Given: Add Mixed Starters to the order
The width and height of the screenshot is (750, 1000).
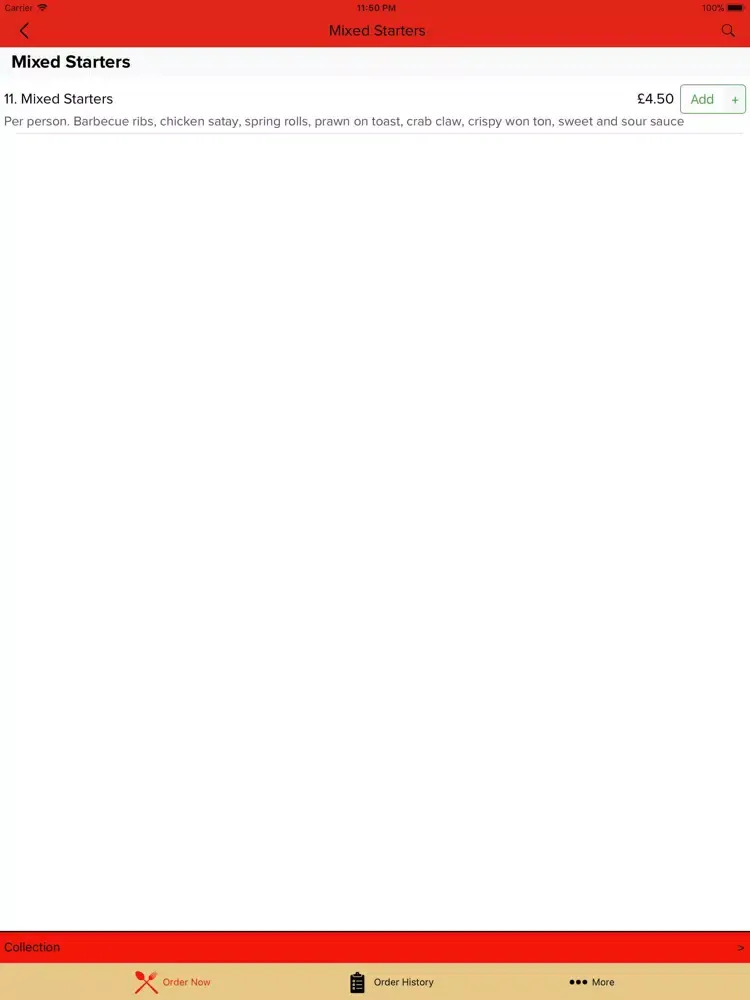Looking at the screenshot, I should (712, 99).
